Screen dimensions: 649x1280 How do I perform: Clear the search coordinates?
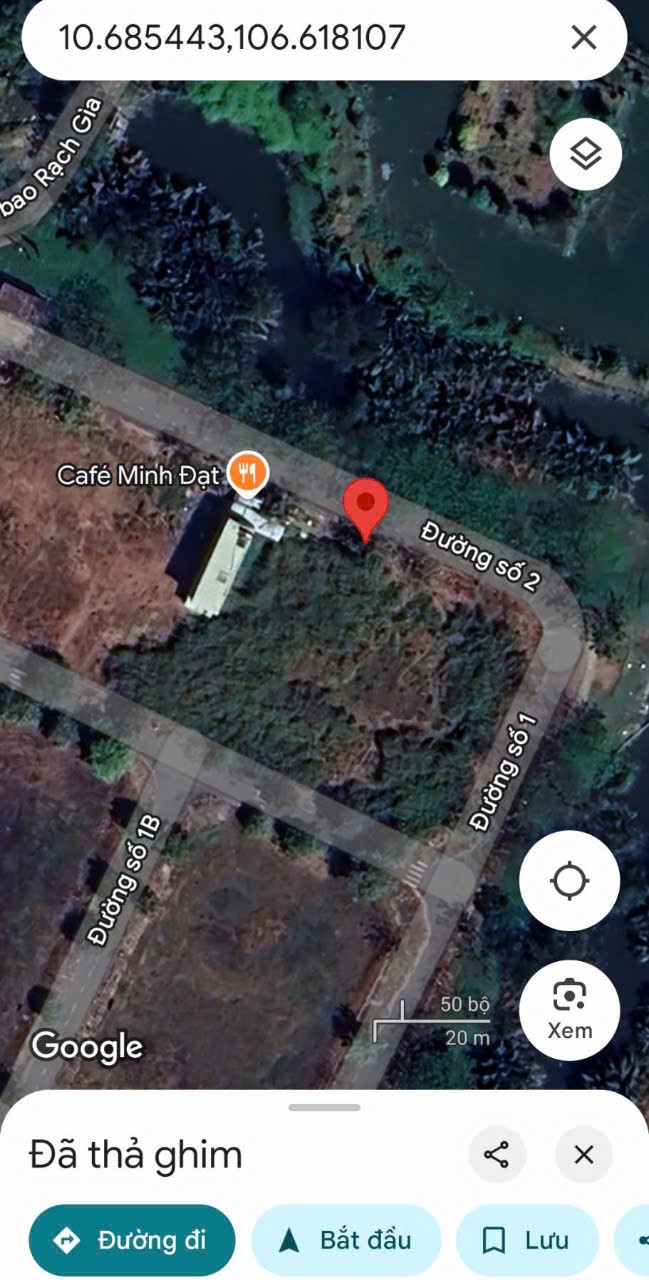coord(584,38)
